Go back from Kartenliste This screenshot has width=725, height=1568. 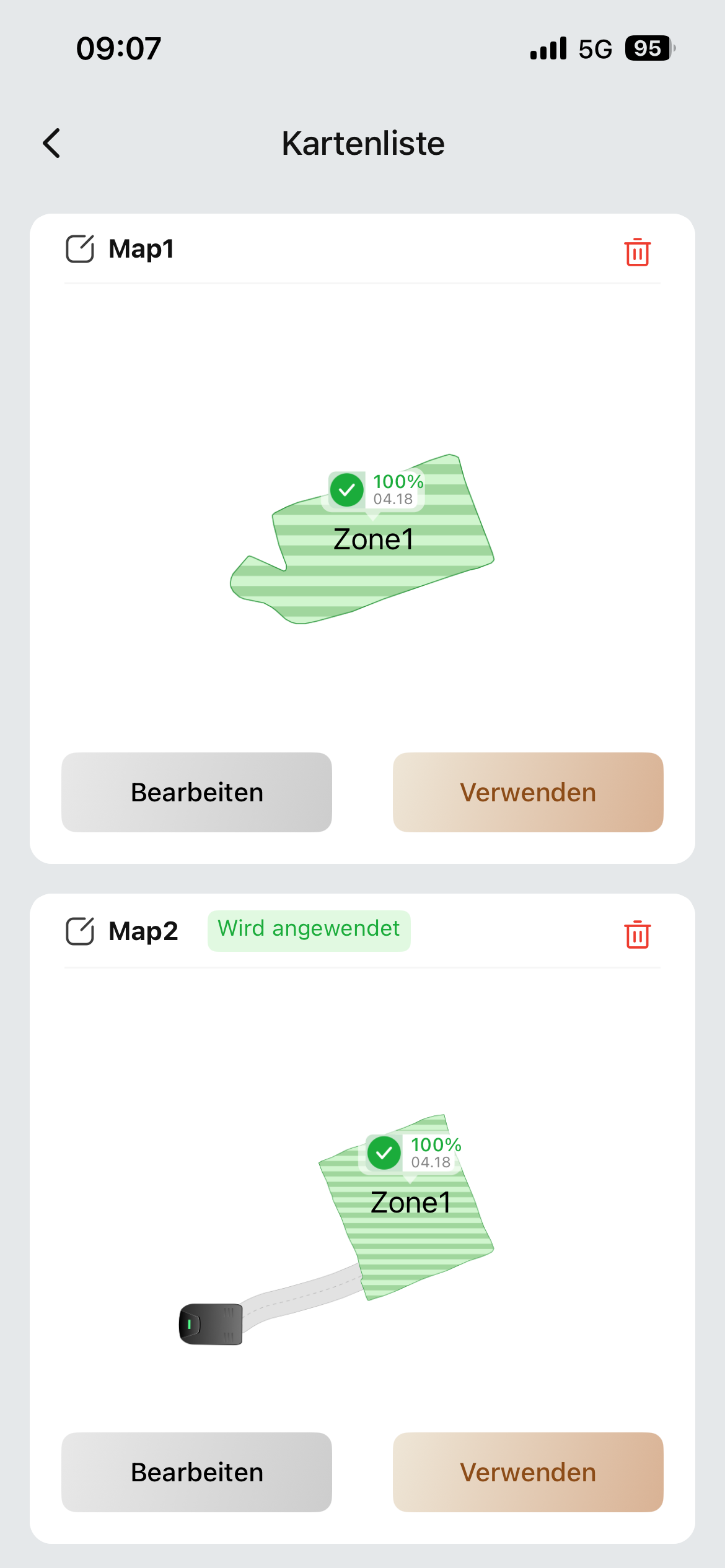point(52,144)
